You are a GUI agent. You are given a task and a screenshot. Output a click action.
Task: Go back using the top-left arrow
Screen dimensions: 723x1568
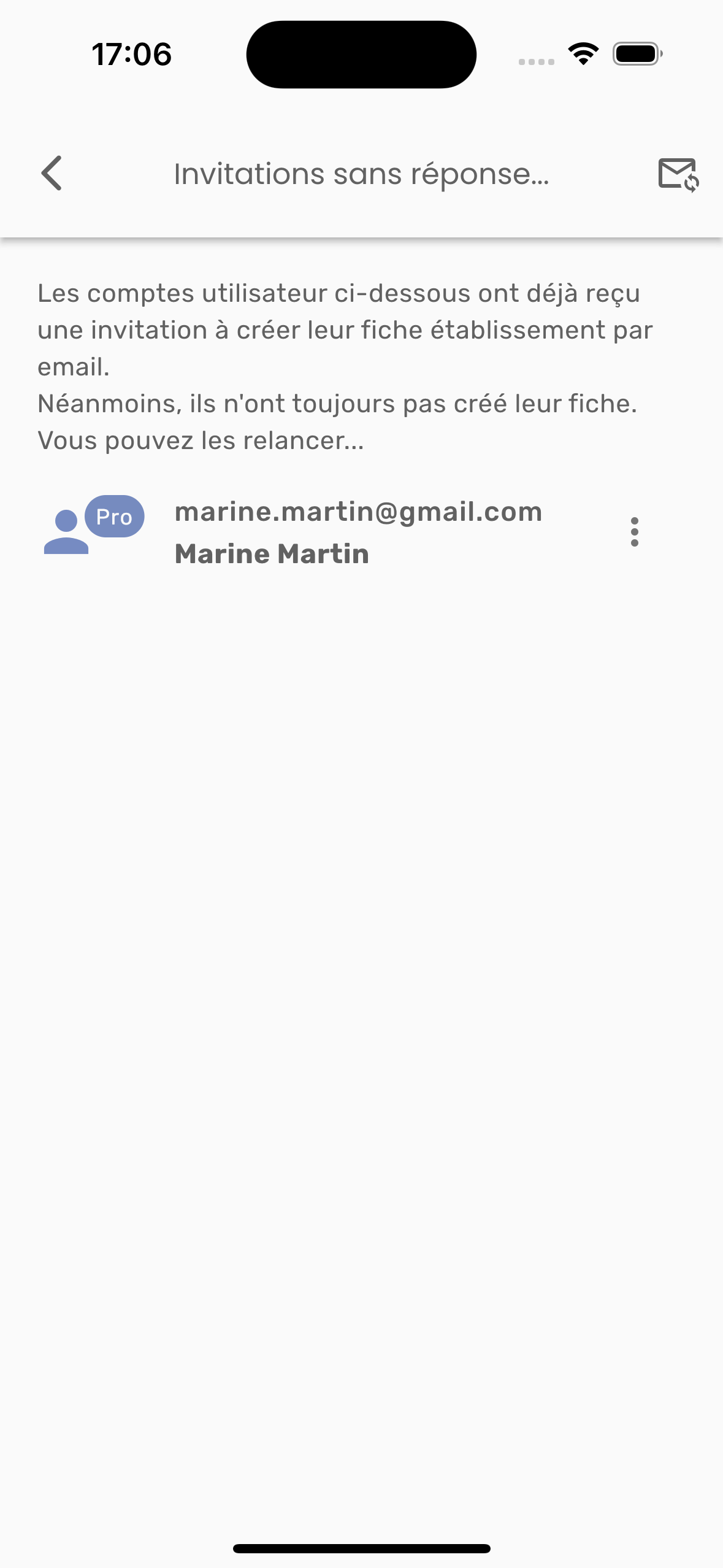(x=52, y=173)
